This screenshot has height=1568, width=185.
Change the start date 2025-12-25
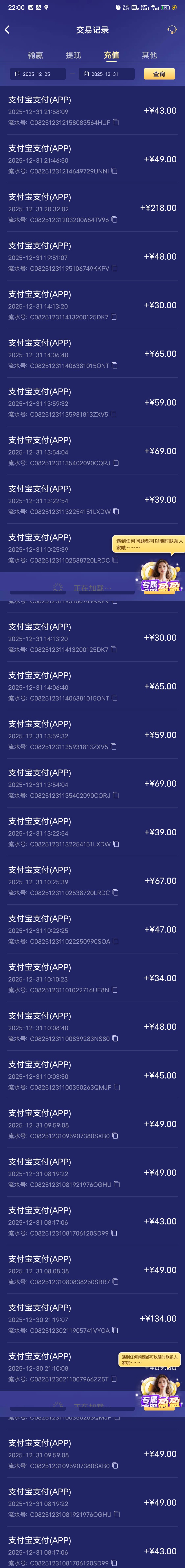coord(37,74)
